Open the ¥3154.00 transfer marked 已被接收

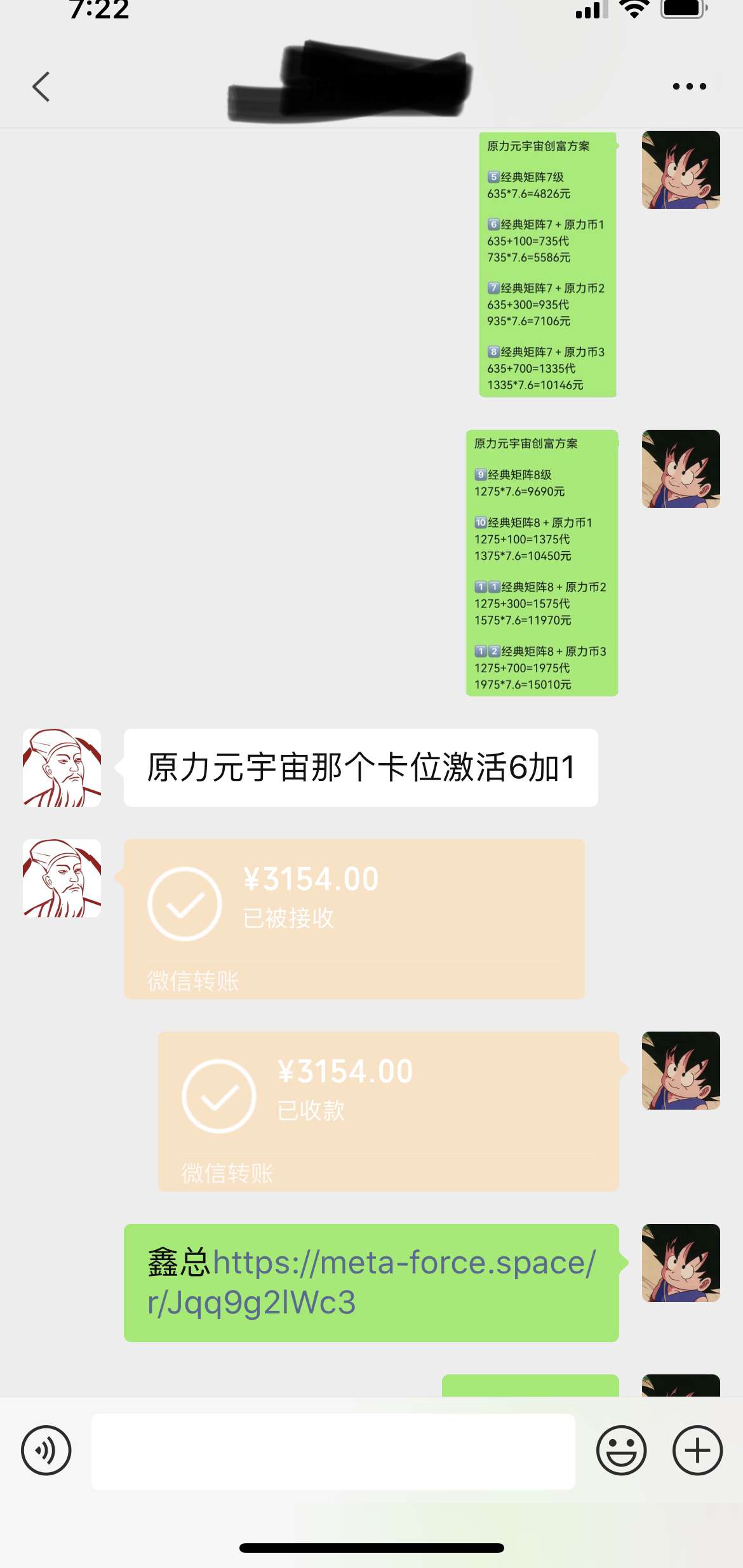(x=354, y=918)
